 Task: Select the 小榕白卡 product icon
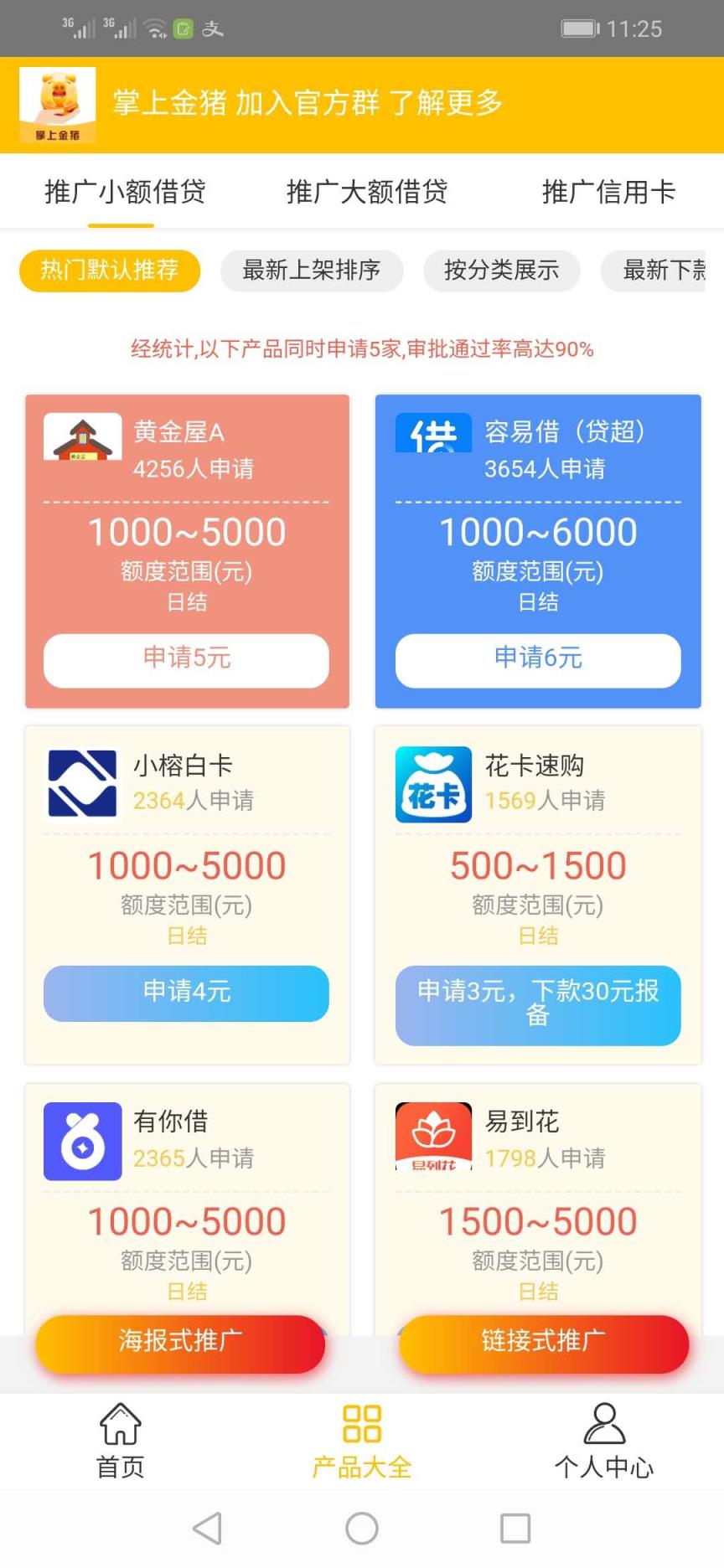click(x=81, y=783)
